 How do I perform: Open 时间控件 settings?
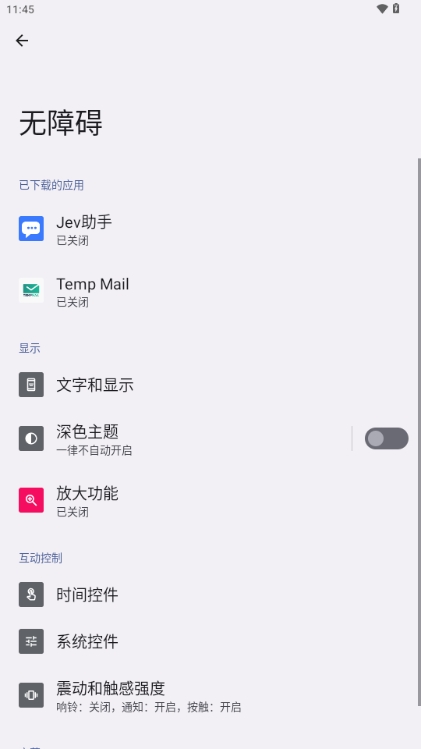(209, 594)
